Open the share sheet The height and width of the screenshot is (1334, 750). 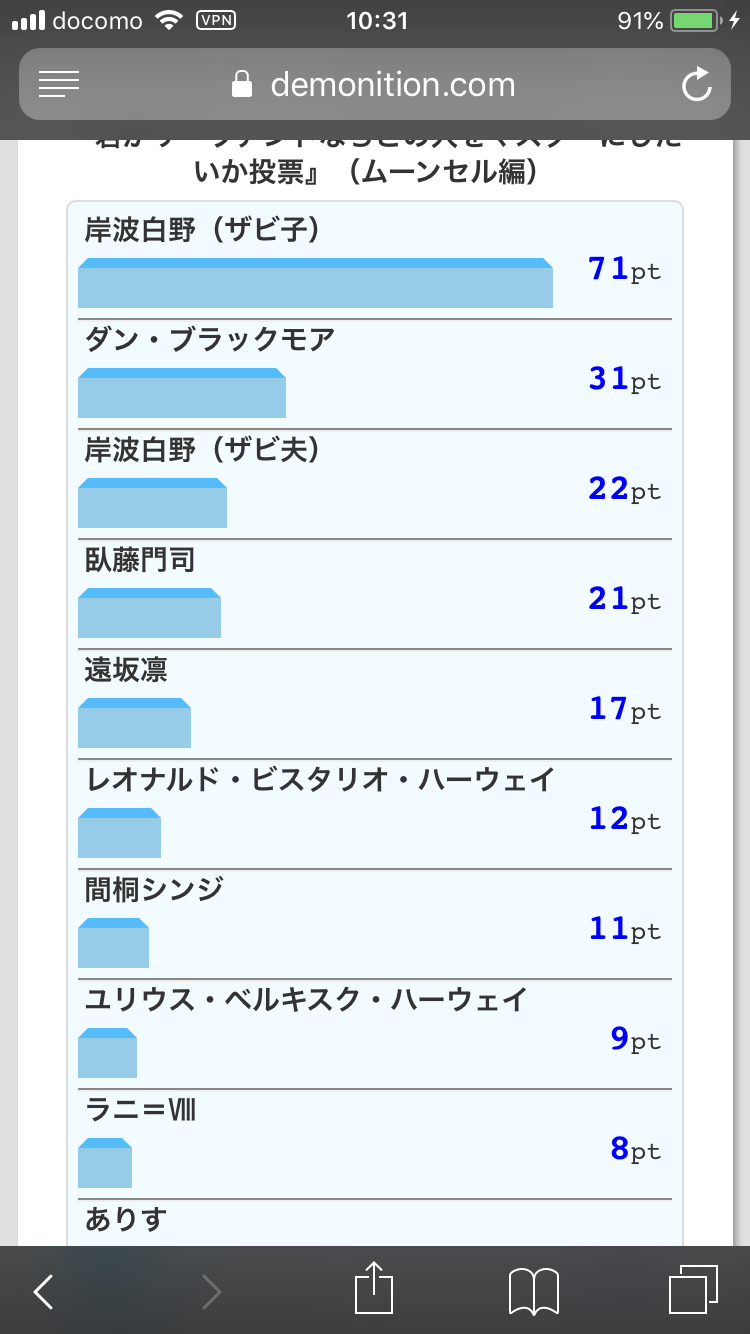(375, 1289)
